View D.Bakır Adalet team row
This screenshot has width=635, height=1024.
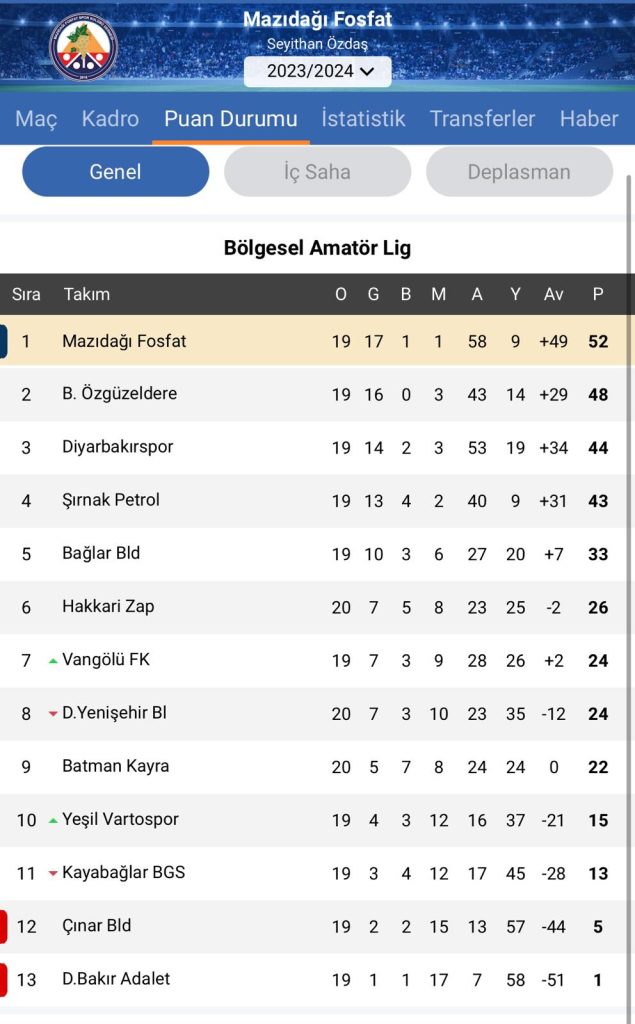[x=116, y=978]
